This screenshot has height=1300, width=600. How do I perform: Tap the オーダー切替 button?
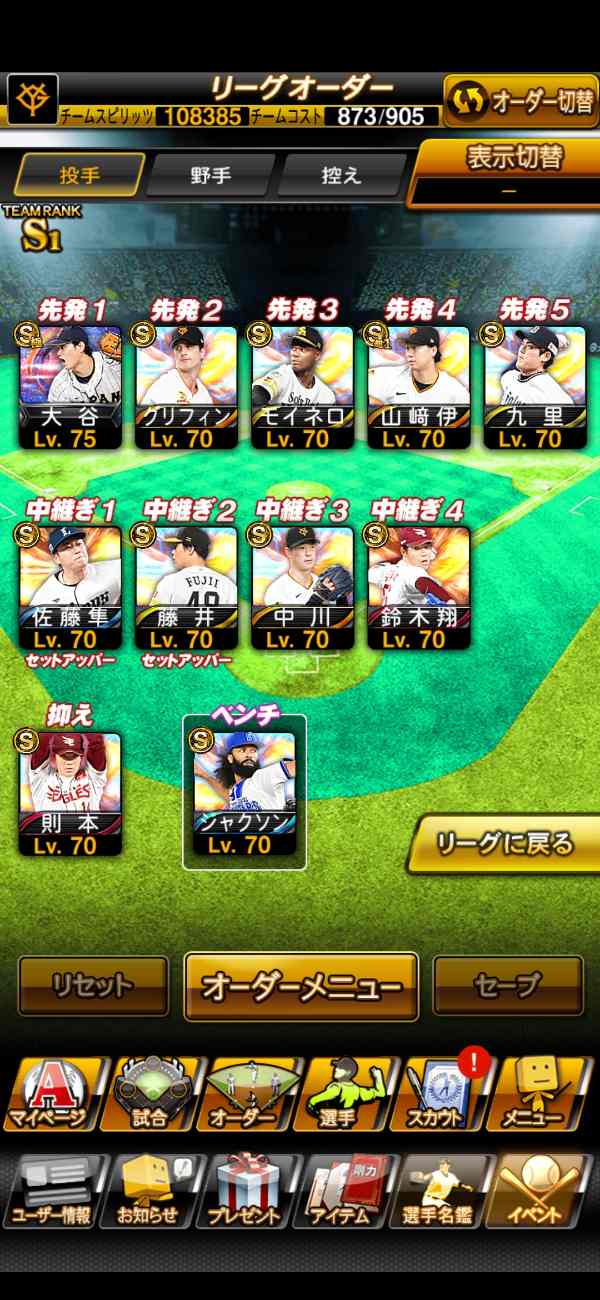pyautogui.click(x=520, y=101)
